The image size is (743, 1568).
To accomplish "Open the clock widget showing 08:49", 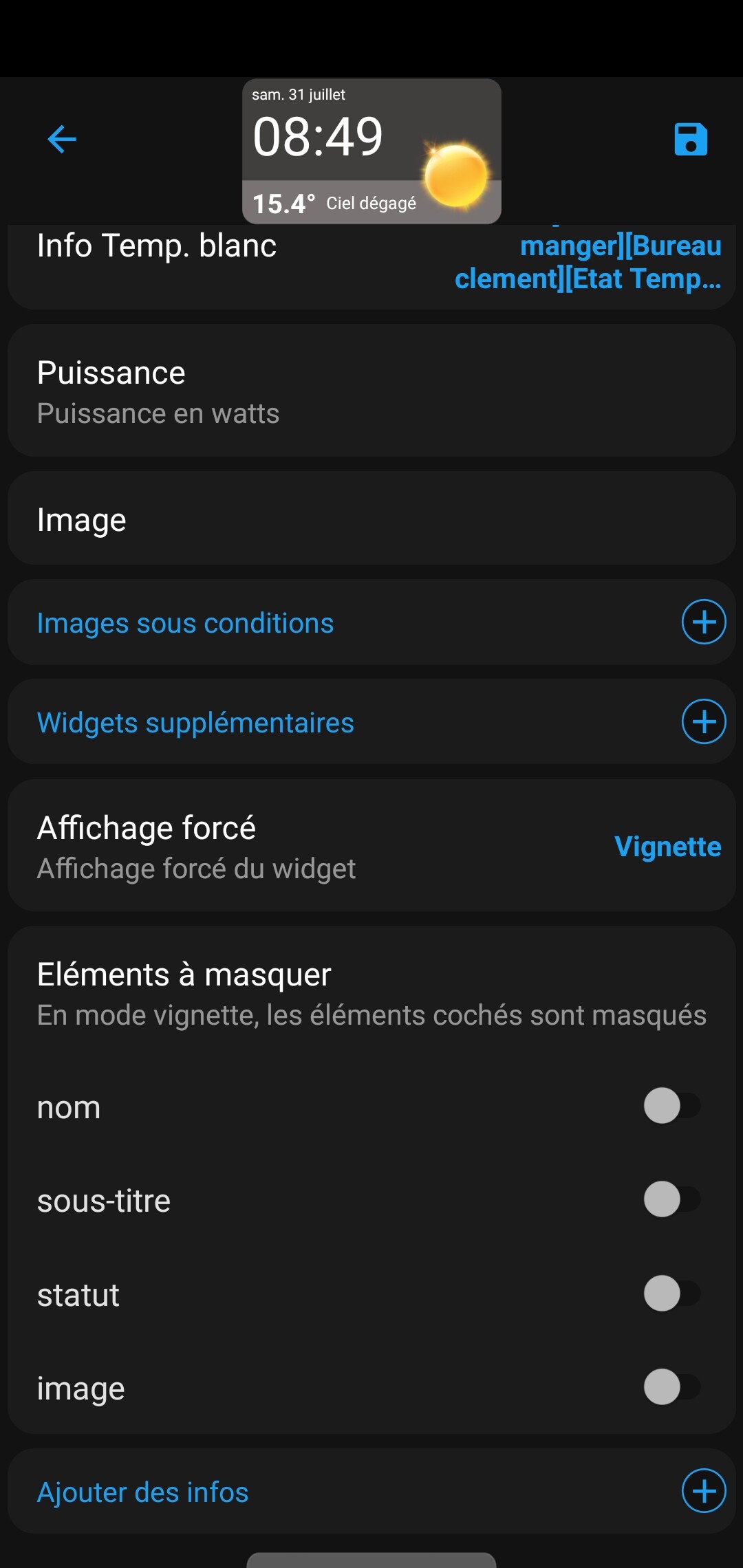I will pyautogui.click(x=318, y=136).
